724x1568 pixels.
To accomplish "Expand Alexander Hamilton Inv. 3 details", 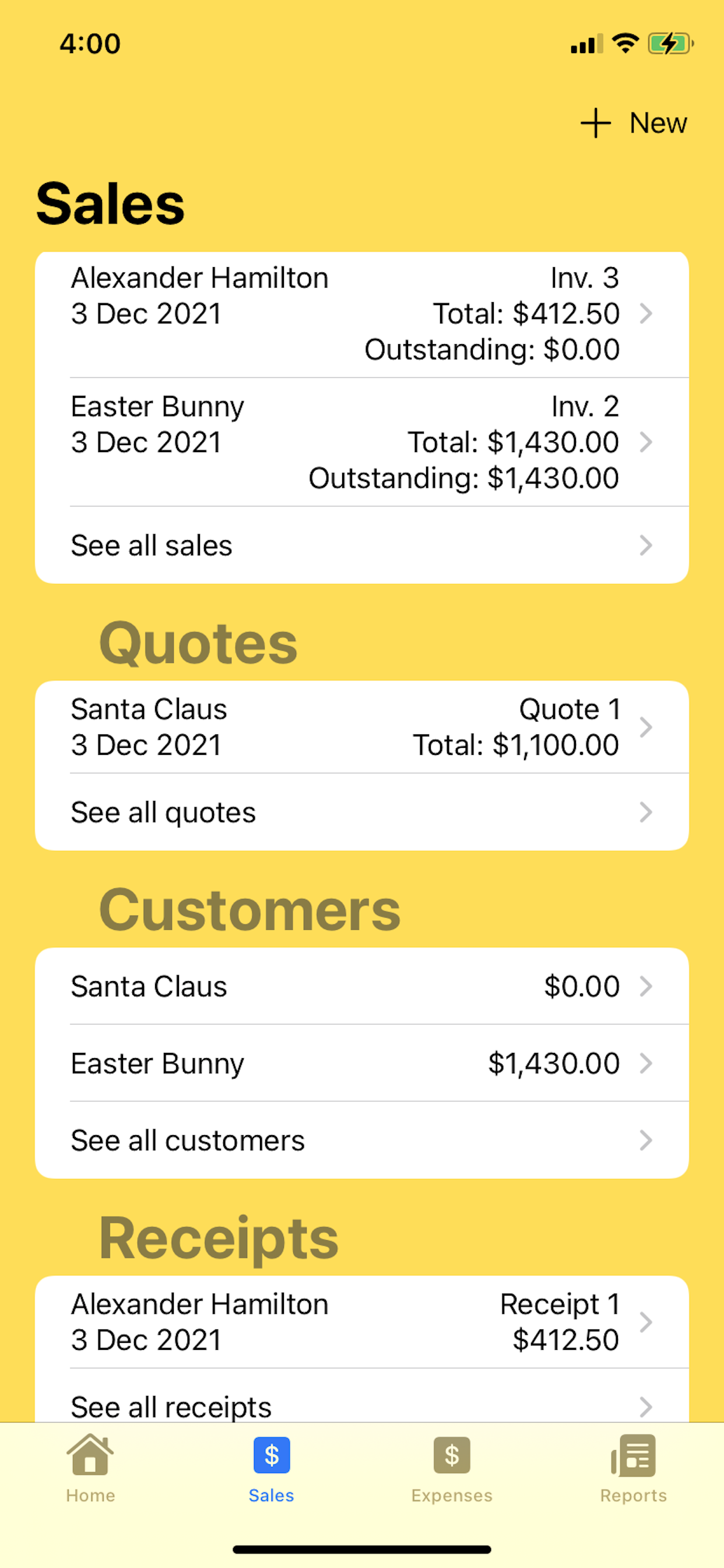I will click(646, 313).
